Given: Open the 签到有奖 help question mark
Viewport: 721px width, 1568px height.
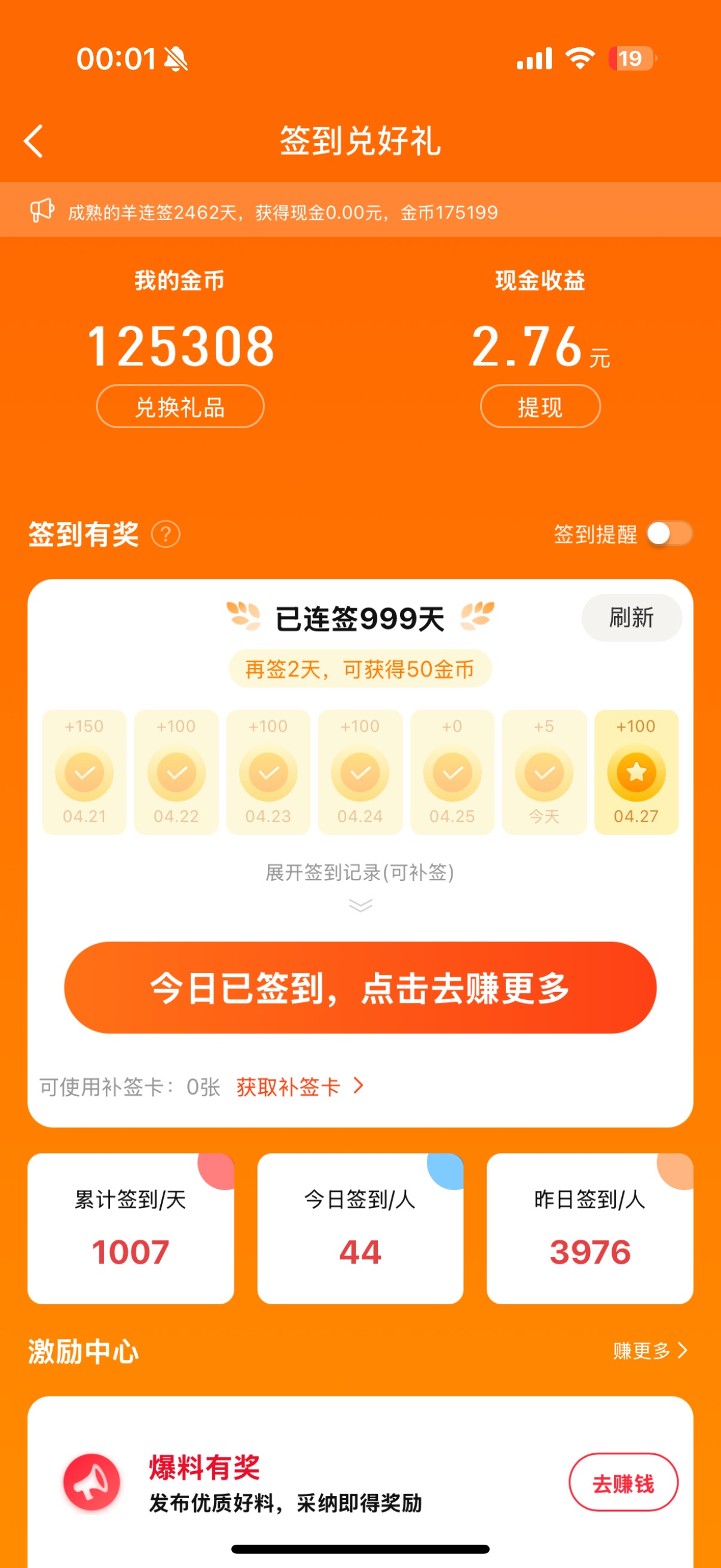Looking at the screenshot, I should pyautogui.click(x=166, y=535).
